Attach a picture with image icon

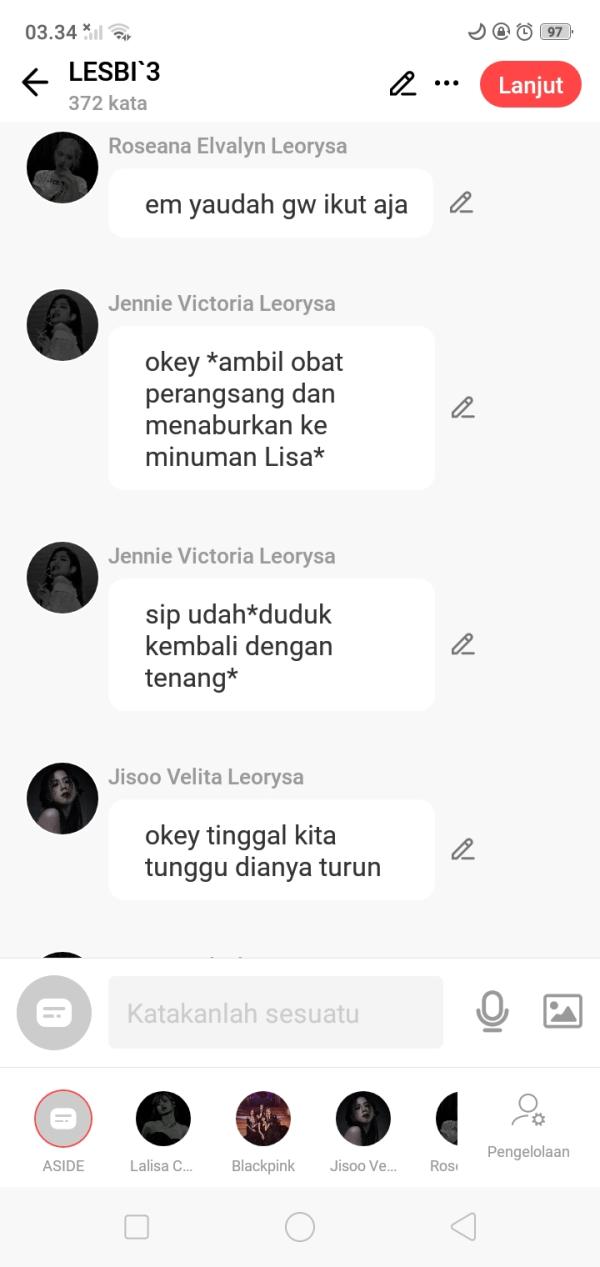tap(562, 1012)
